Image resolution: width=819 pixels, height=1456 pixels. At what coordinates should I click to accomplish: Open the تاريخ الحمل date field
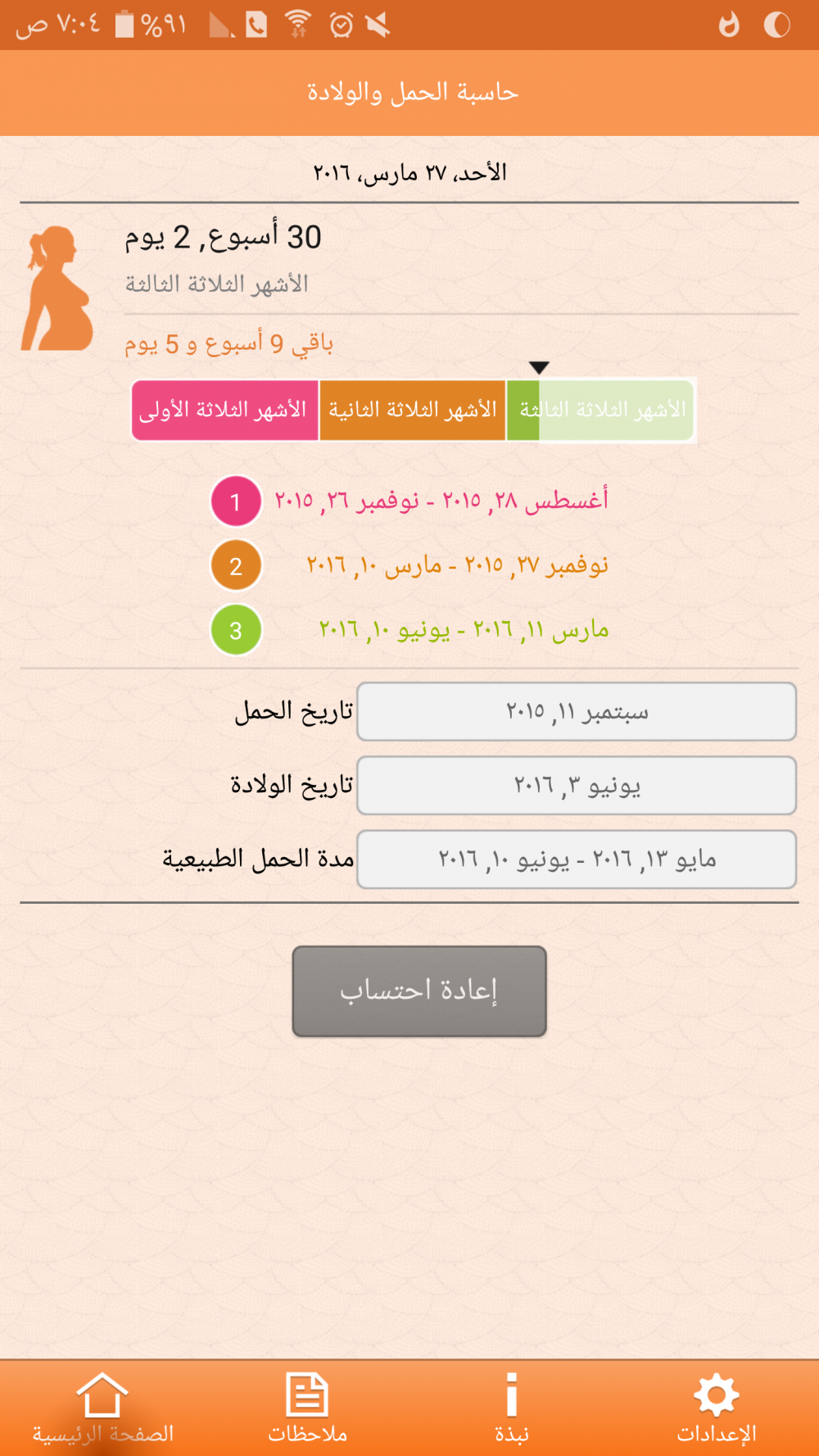click(577, 711)
